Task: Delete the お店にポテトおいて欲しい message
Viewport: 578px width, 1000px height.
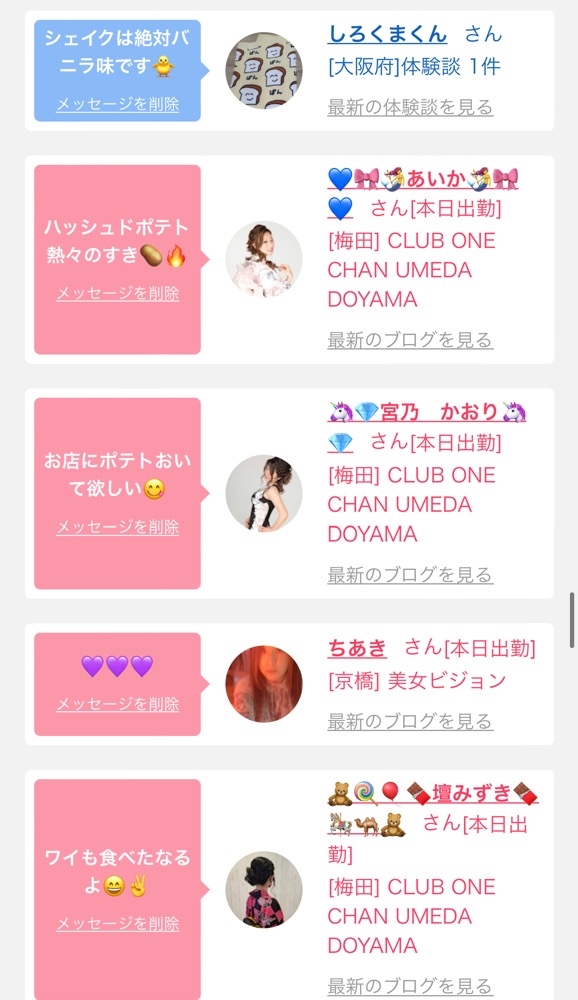Action: point(117,527)
